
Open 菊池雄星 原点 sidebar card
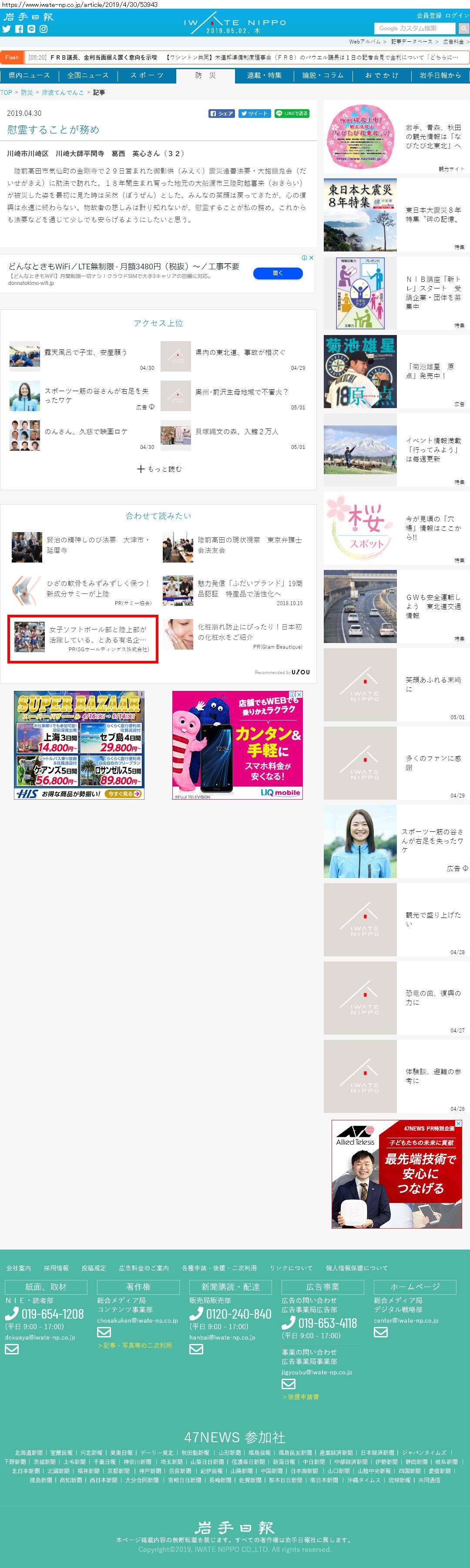396,371
